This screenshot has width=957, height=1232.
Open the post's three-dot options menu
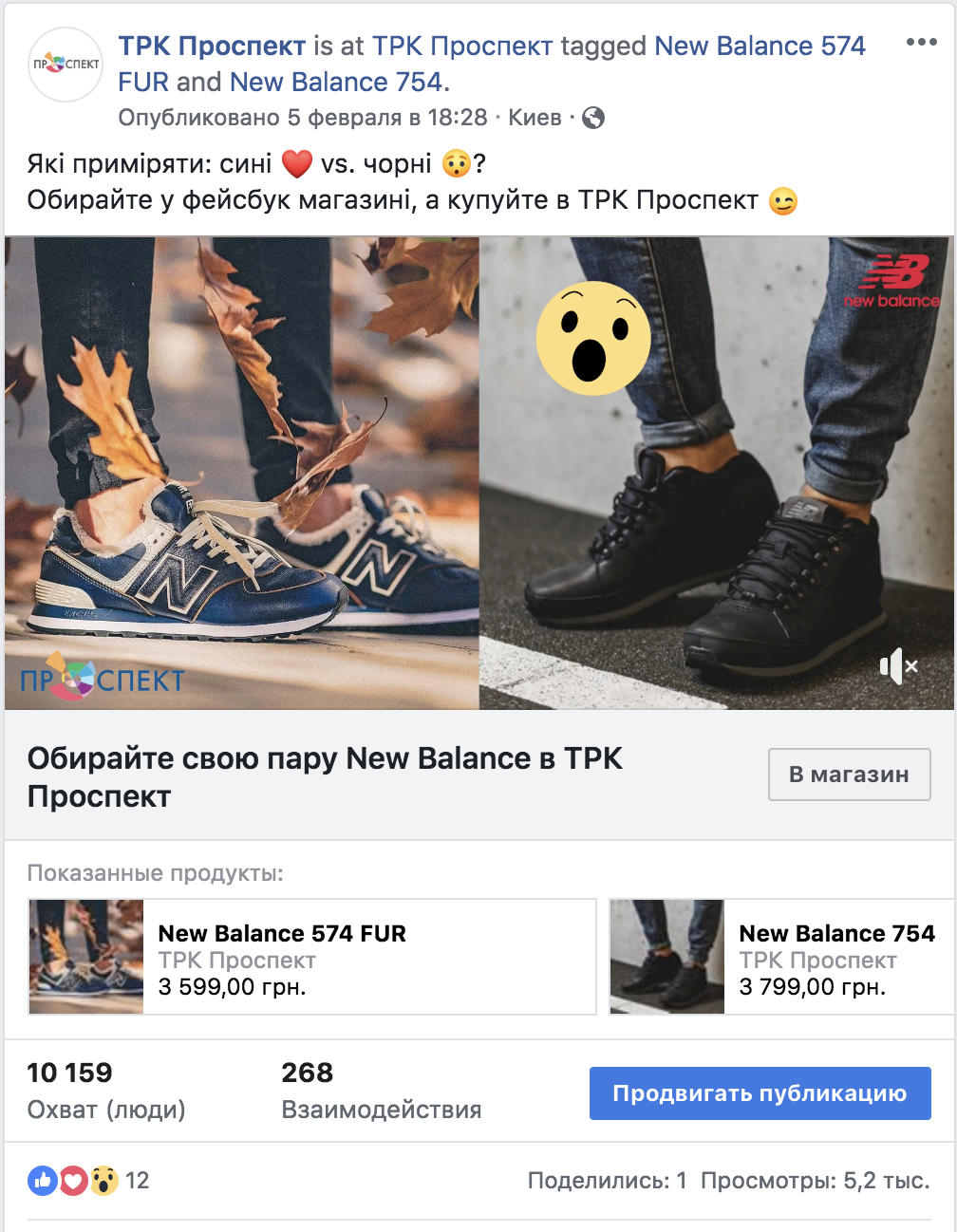click(921, 43)
